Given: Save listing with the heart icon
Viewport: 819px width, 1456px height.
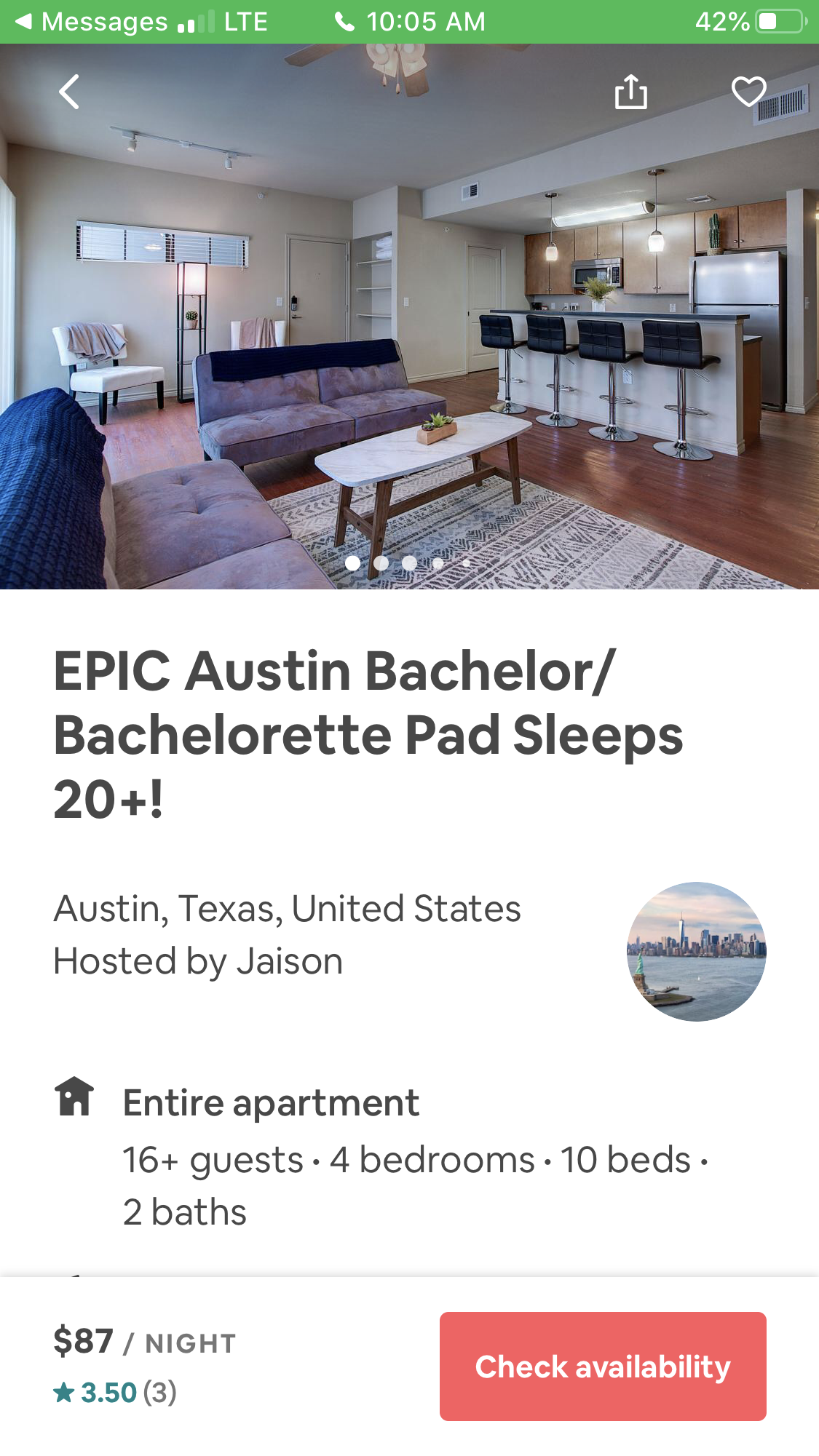Looking at the screenshot, I should tap(748, 92).
